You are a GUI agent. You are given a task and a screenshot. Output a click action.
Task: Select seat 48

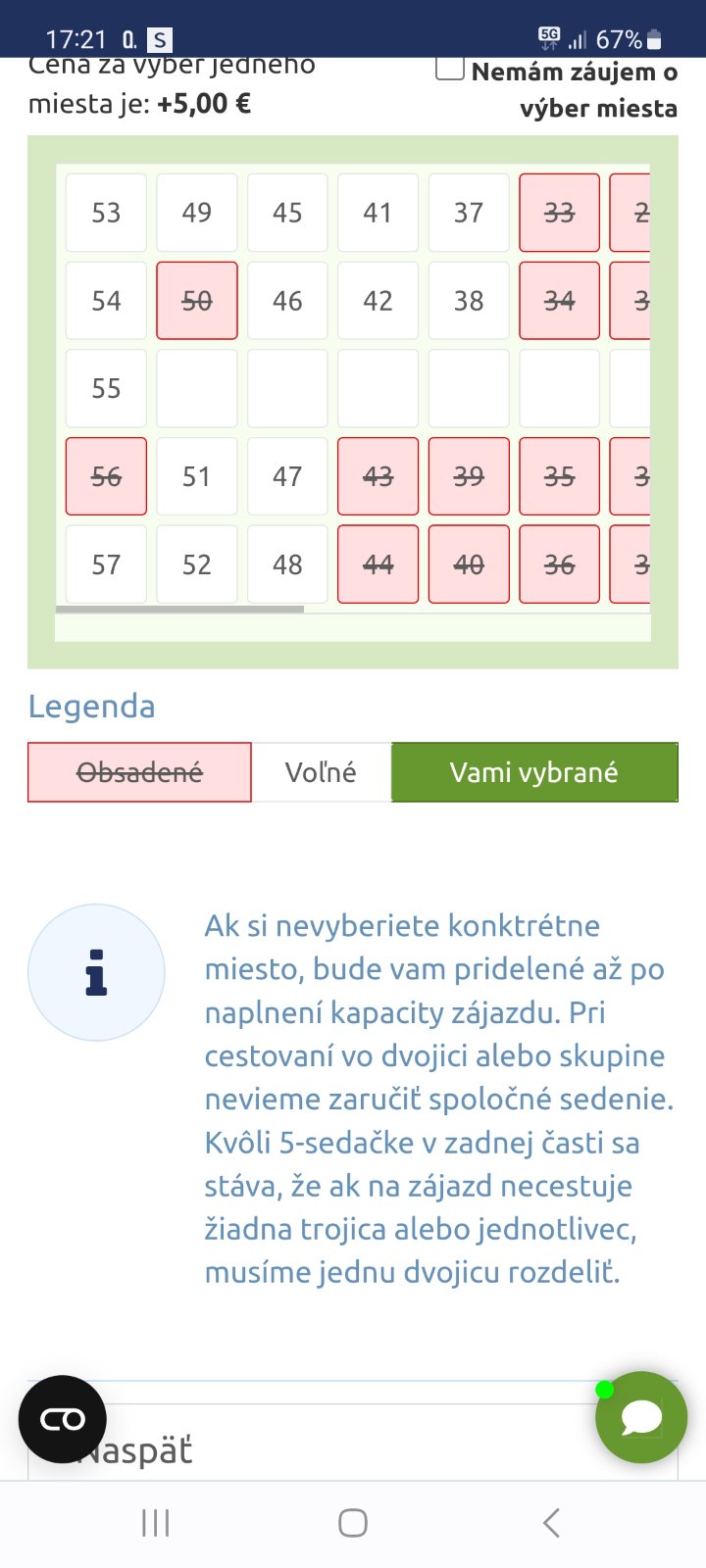pos(287,564)
